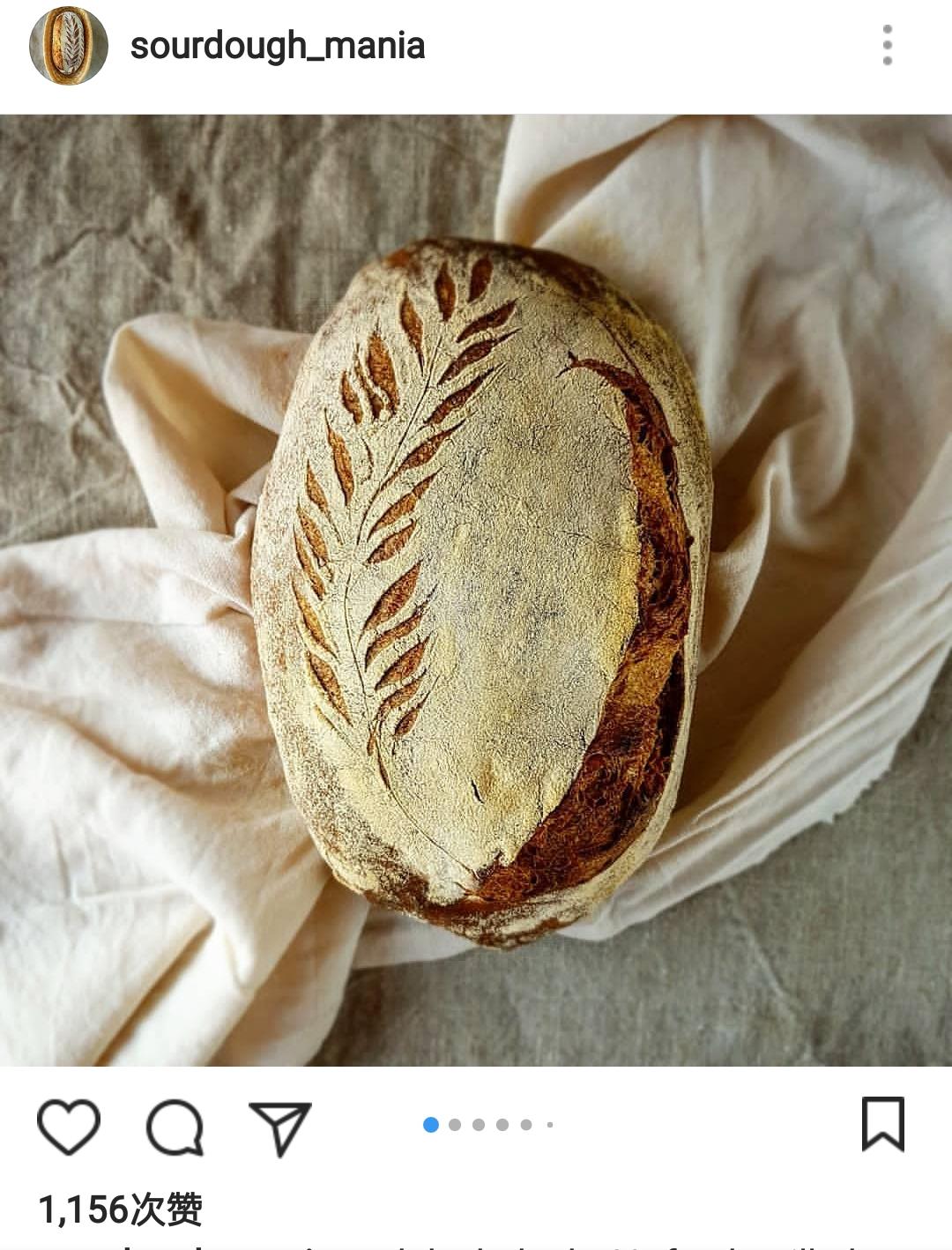
Task: Open the sourdough loaf photo
Action: pyautogui.click(x=476, y=589)
